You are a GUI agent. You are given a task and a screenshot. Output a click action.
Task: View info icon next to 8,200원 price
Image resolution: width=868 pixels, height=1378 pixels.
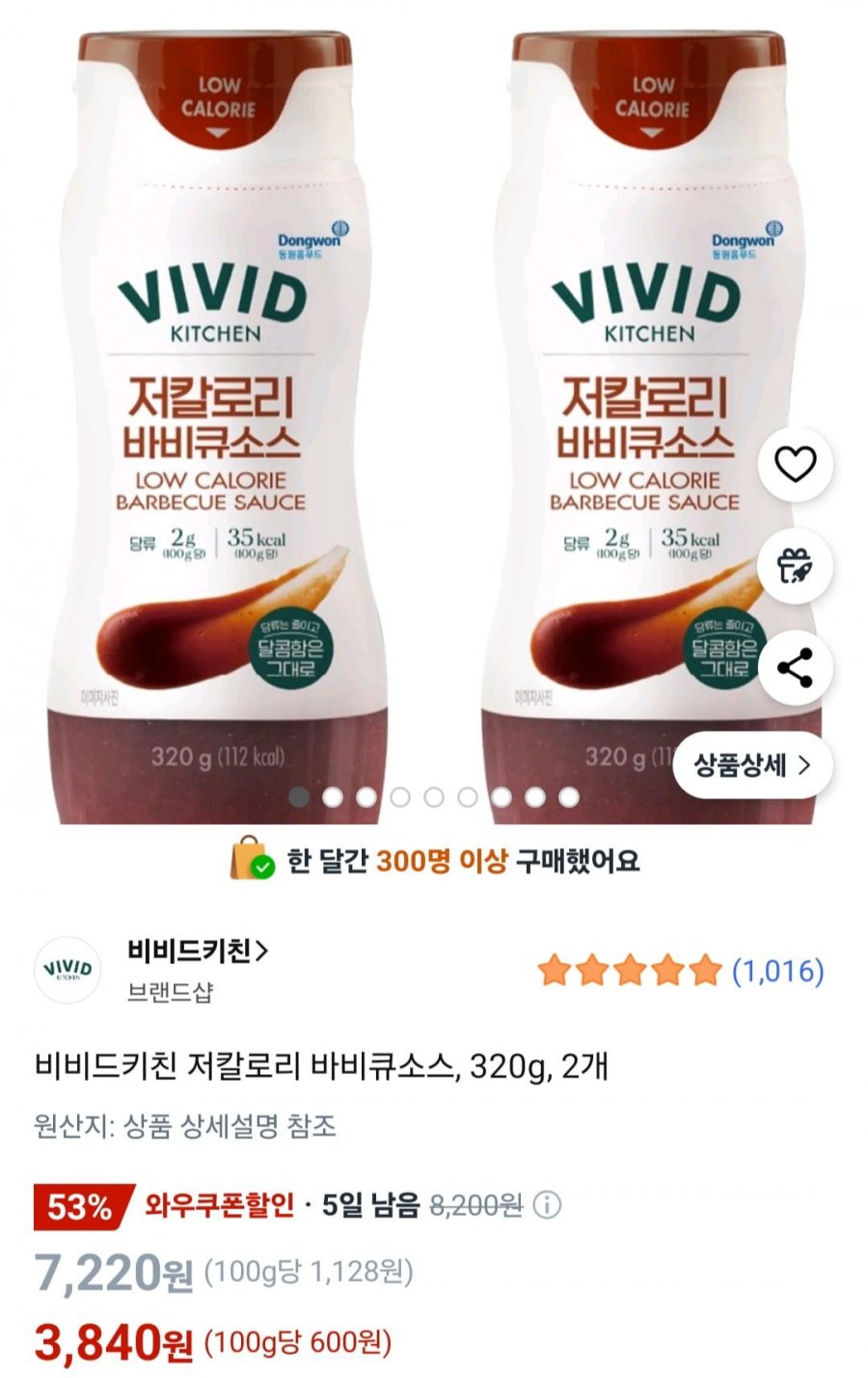547,1204
